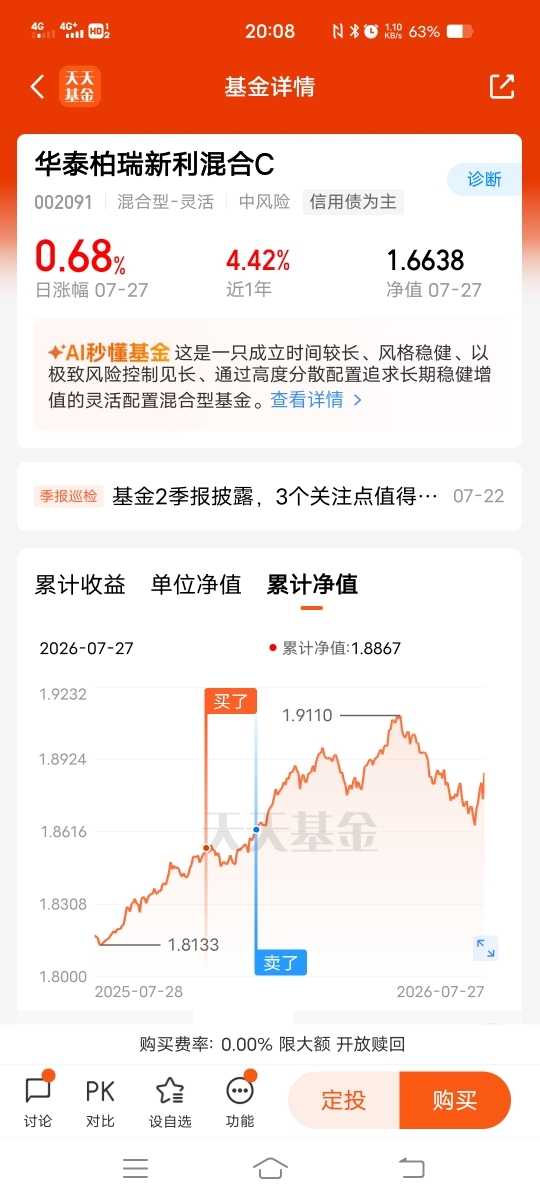Open the 功能 more functions menu

240,1102
